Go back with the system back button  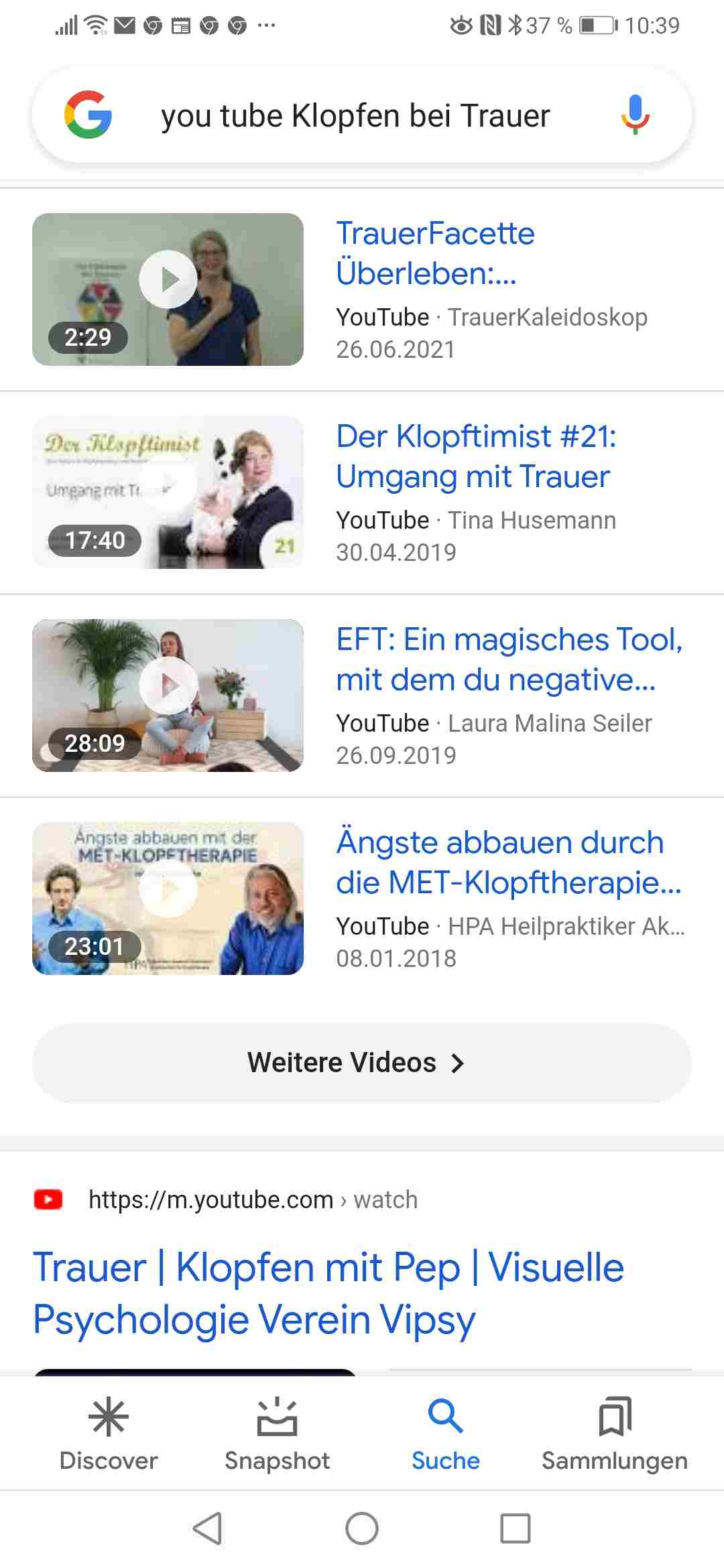click(207, 1528)
